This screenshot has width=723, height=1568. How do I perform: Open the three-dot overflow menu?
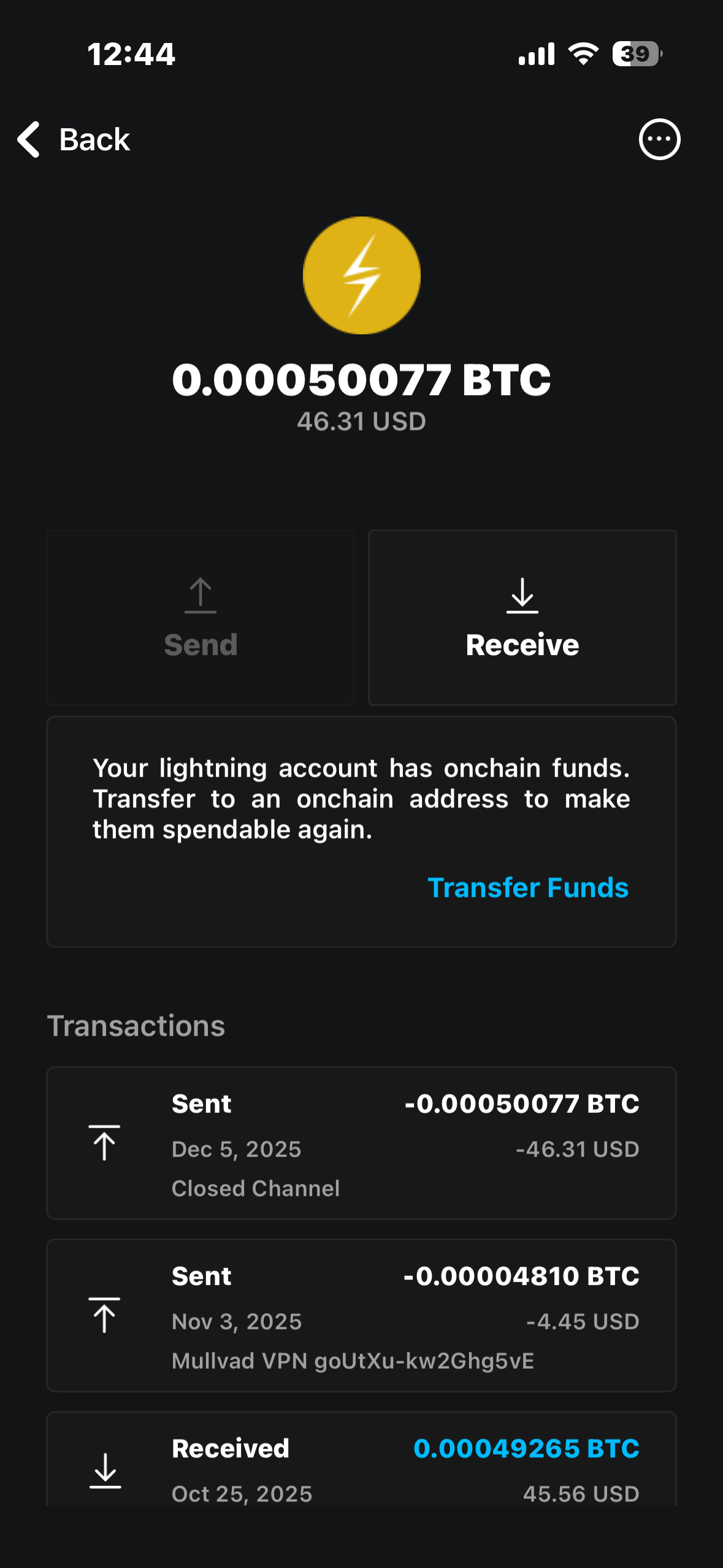pos(660,139)
